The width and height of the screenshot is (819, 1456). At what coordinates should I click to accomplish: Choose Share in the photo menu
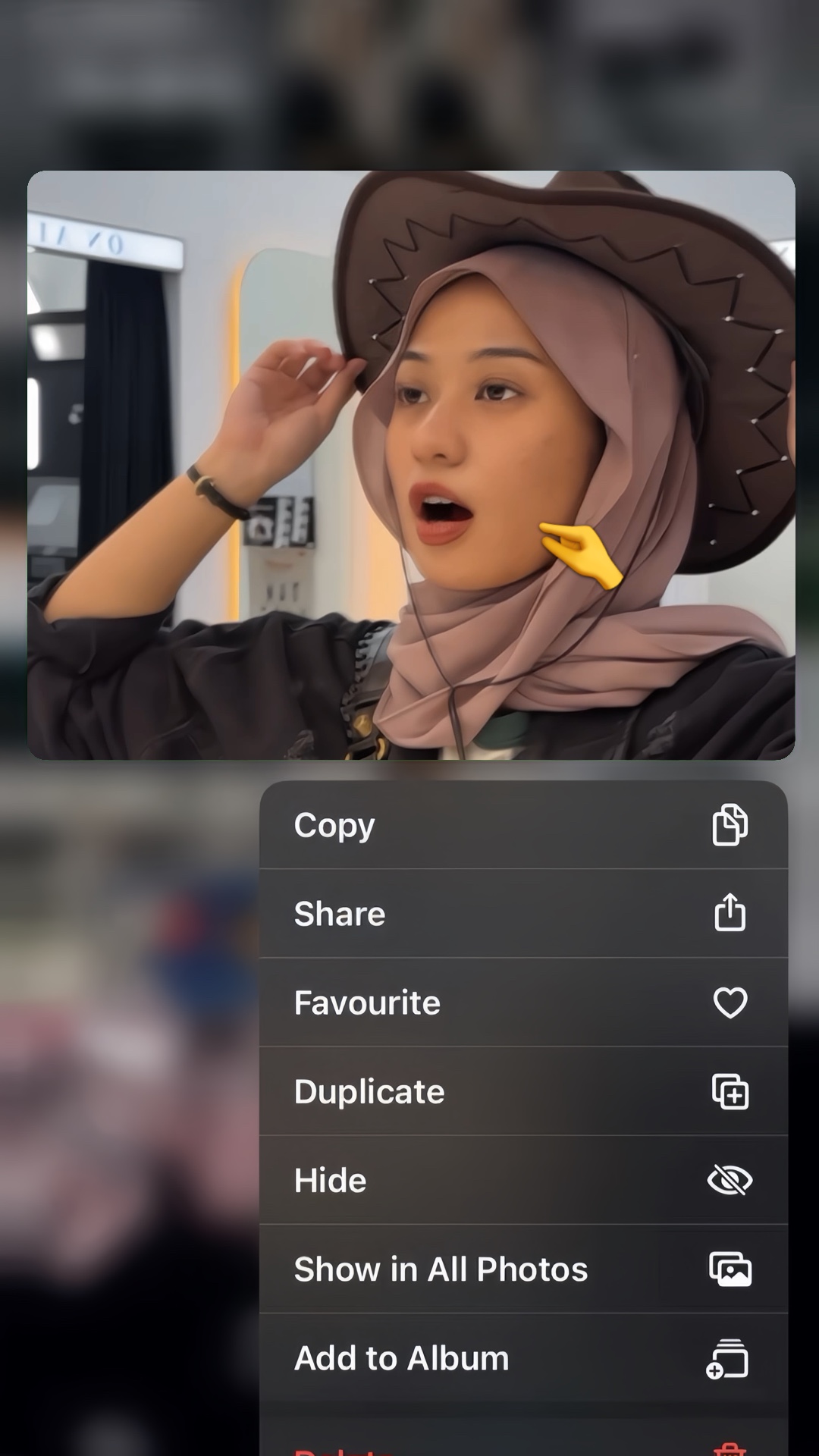tap(523, 913)
